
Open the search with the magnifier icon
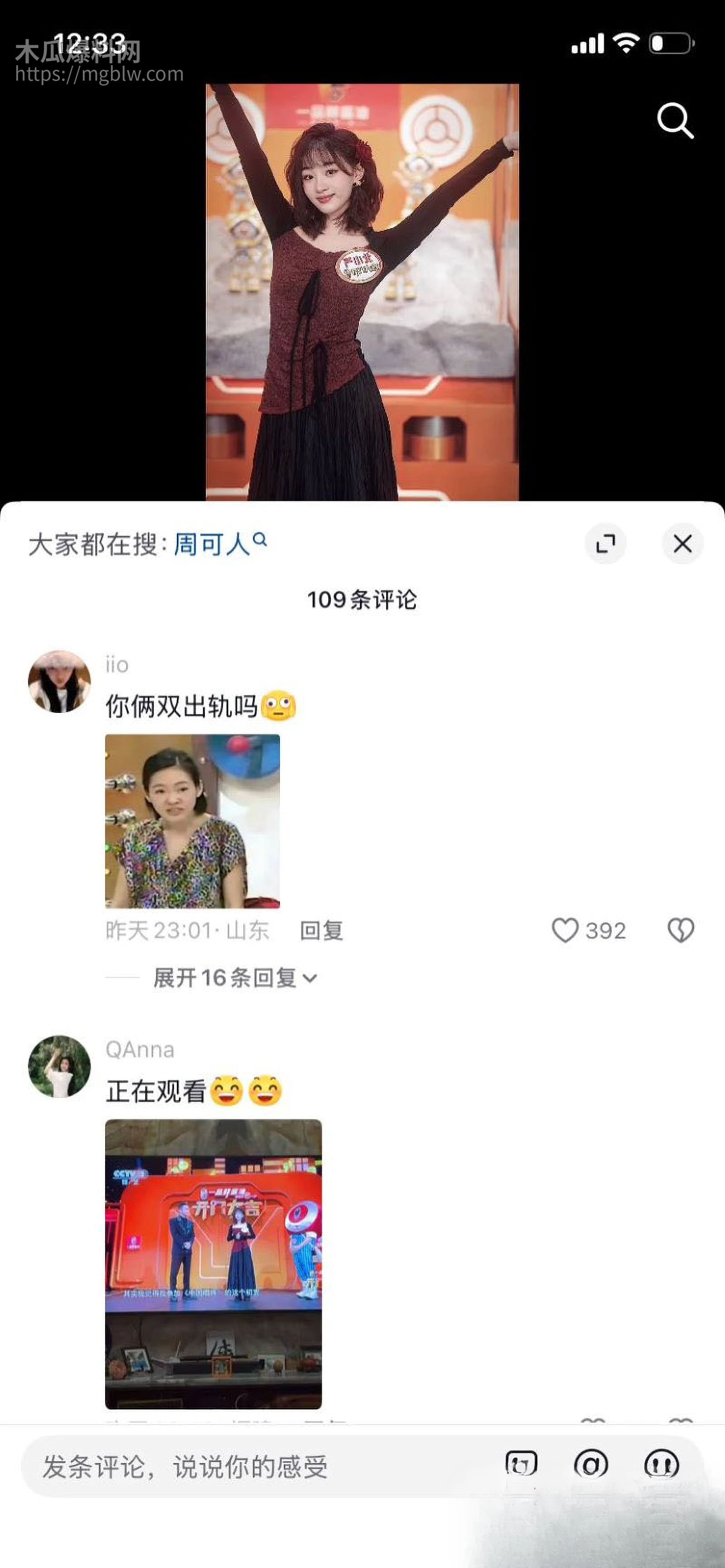[x=676, y=120]
